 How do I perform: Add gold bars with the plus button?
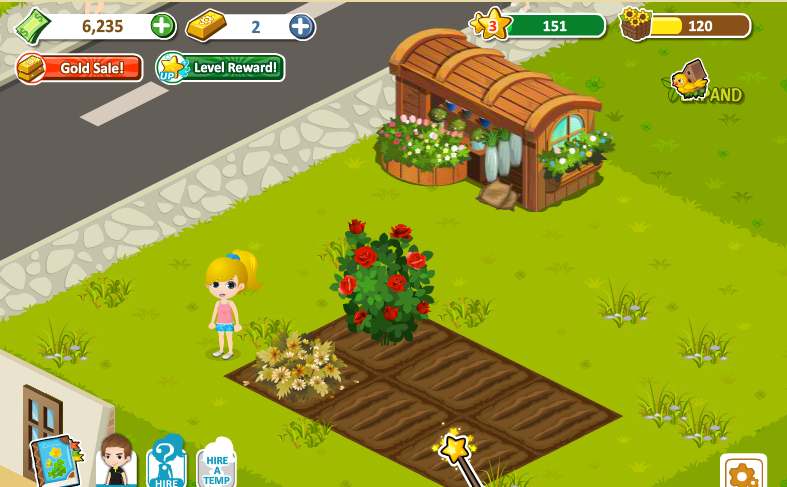301,26
